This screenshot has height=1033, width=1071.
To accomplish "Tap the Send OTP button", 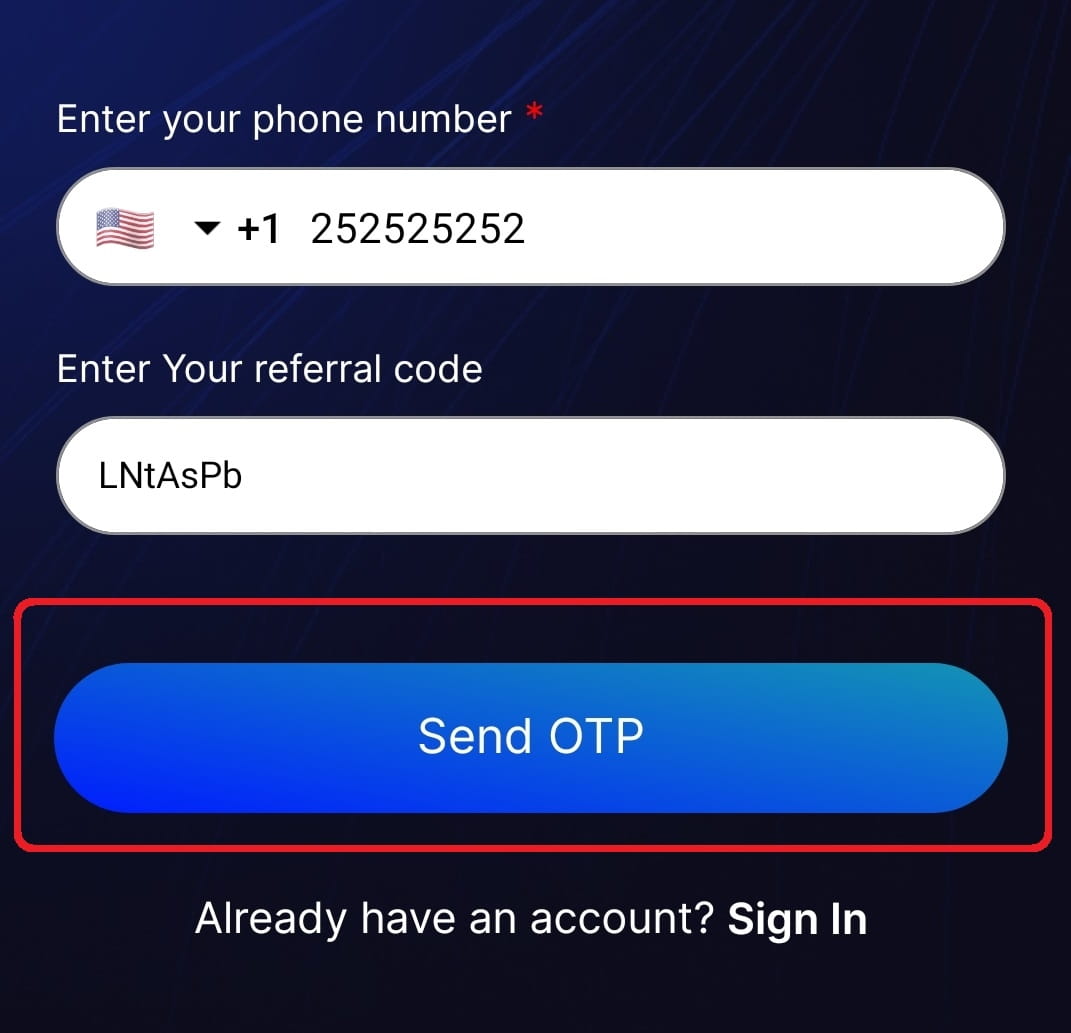I will click(x=530, y=737).
